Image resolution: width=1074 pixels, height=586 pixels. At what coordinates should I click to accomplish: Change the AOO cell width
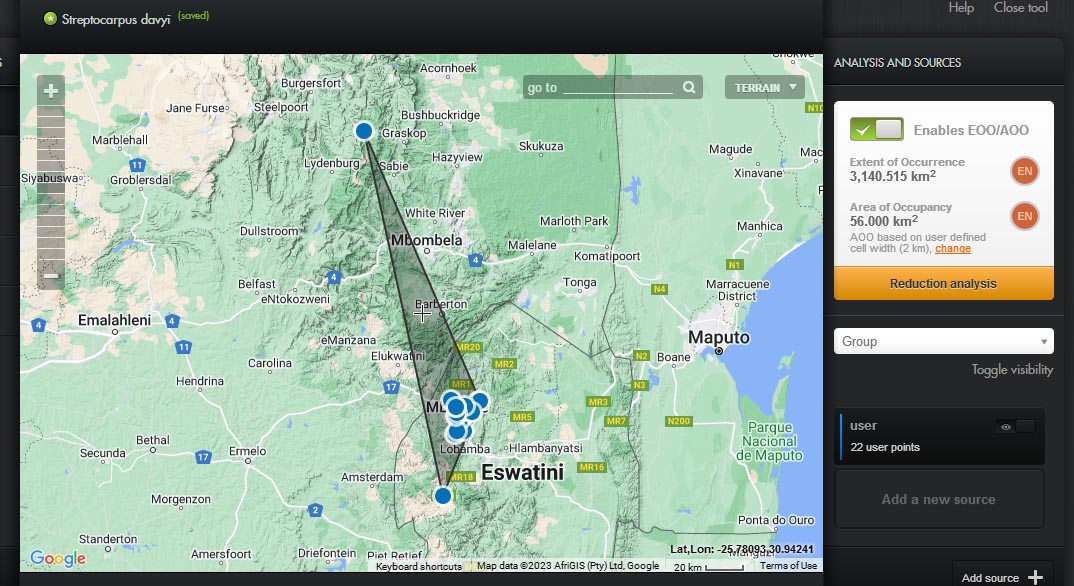pos(953,249)
